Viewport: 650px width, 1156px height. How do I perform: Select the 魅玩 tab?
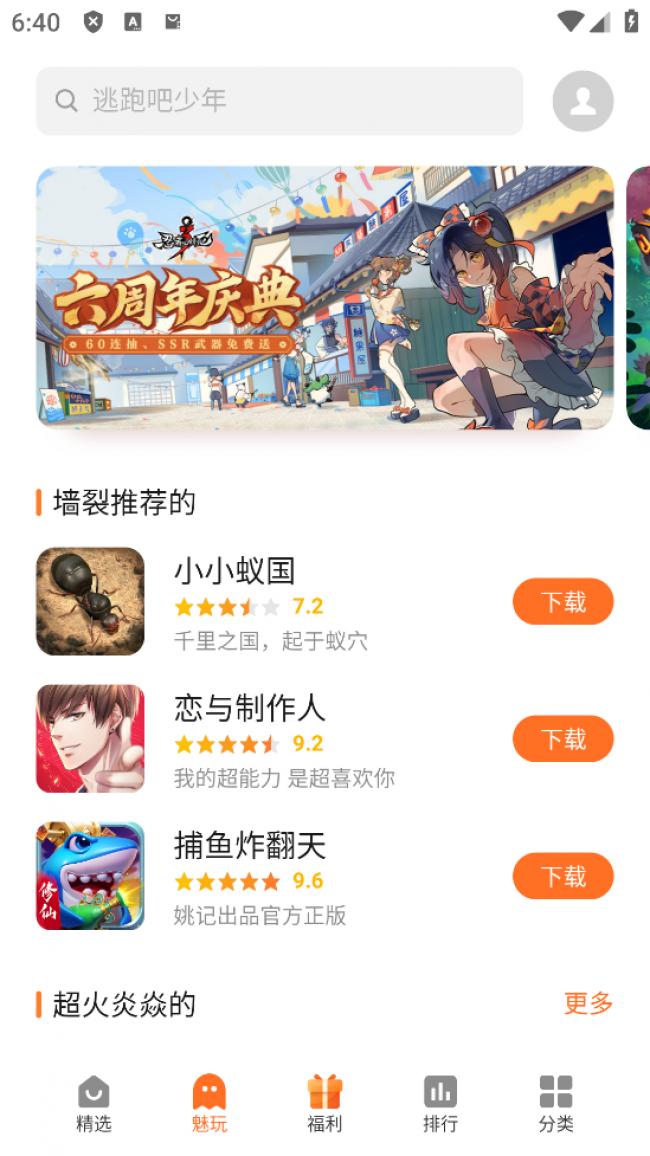point(209,1104)
